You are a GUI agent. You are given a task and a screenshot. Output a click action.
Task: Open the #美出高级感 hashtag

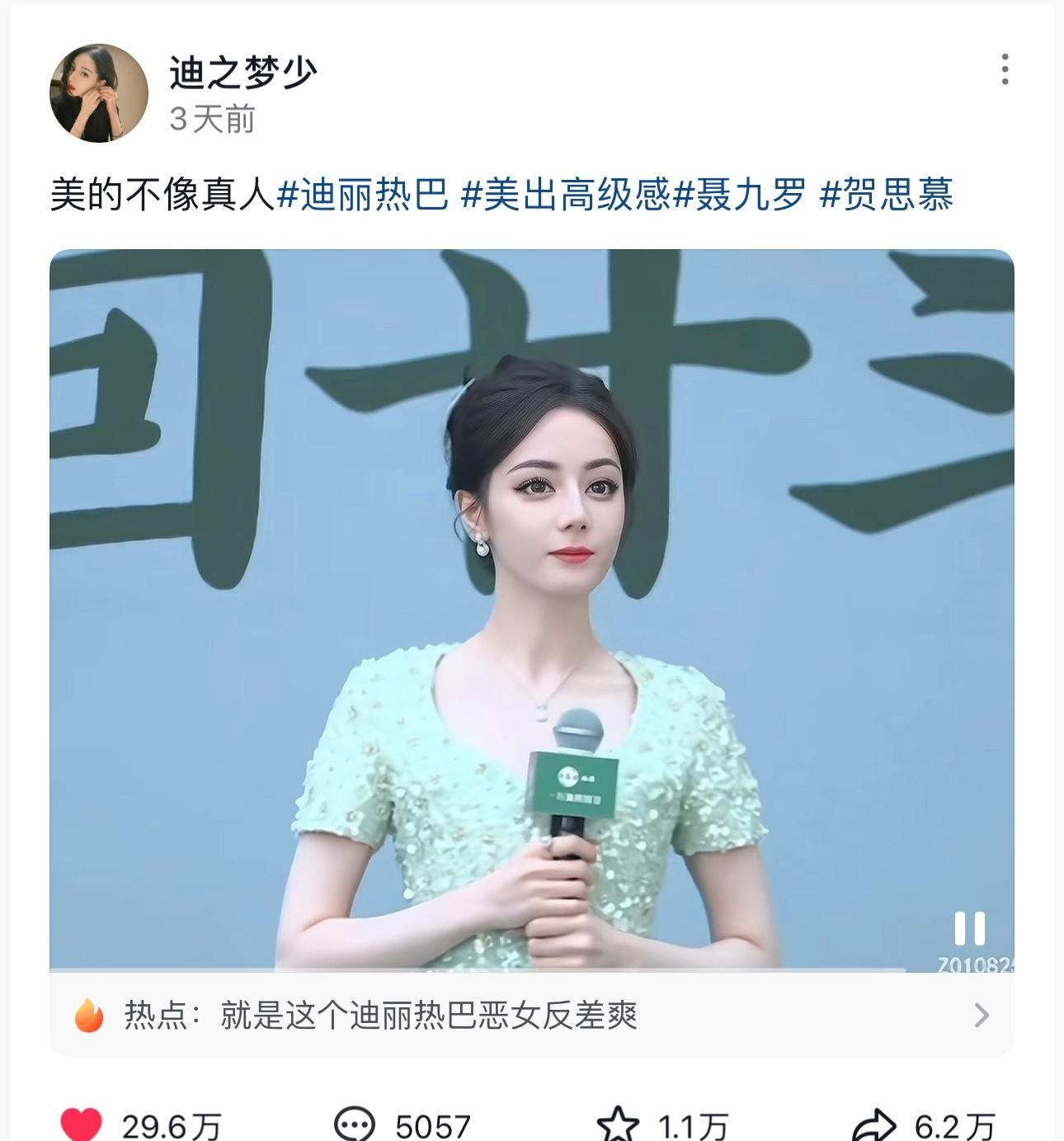[x=566, y=196]
